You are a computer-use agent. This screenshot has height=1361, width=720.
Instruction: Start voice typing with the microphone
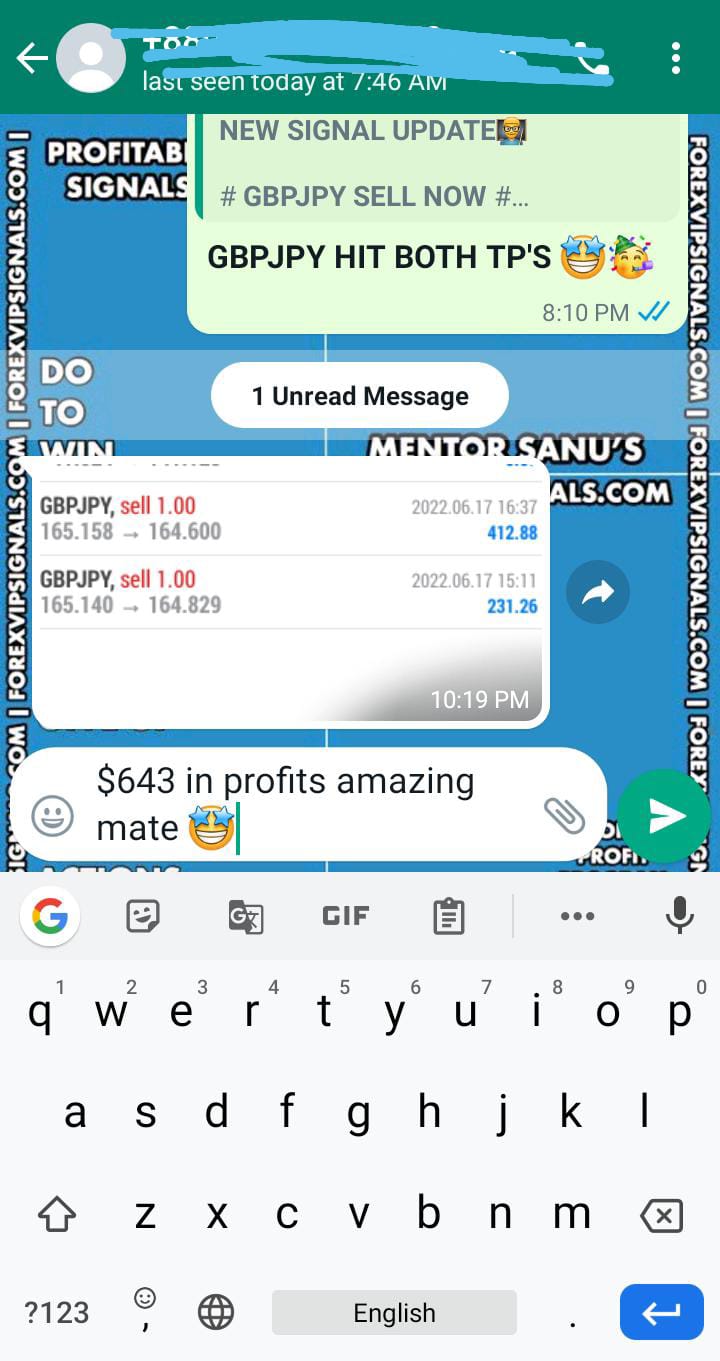click(x=679, y=915)
